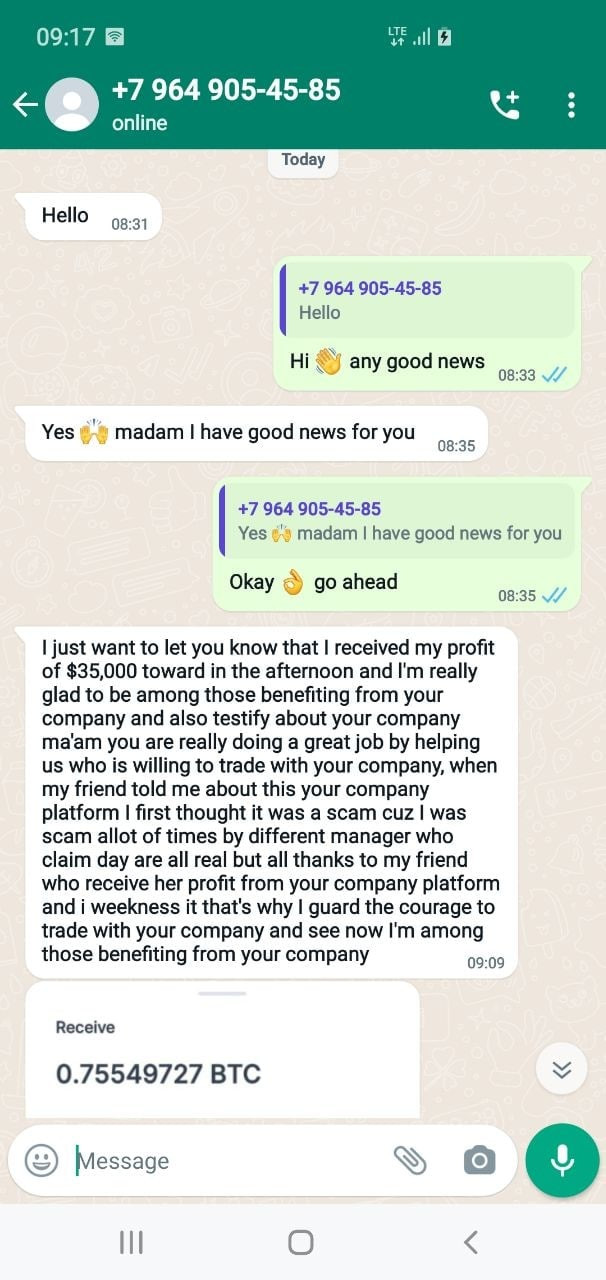Image resolution: width=606 pixels, height=1280 pixels.
Task: Open recent apps from navigation bar
Action: [131, 1242]
